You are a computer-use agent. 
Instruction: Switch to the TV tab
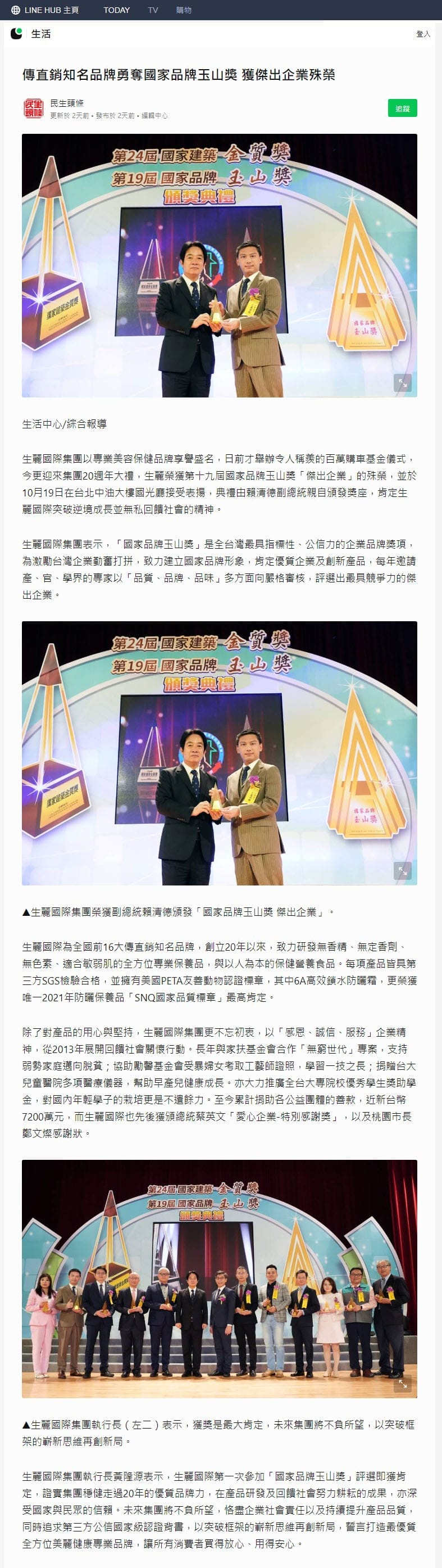pyautogui.click(x=153, y=10)
